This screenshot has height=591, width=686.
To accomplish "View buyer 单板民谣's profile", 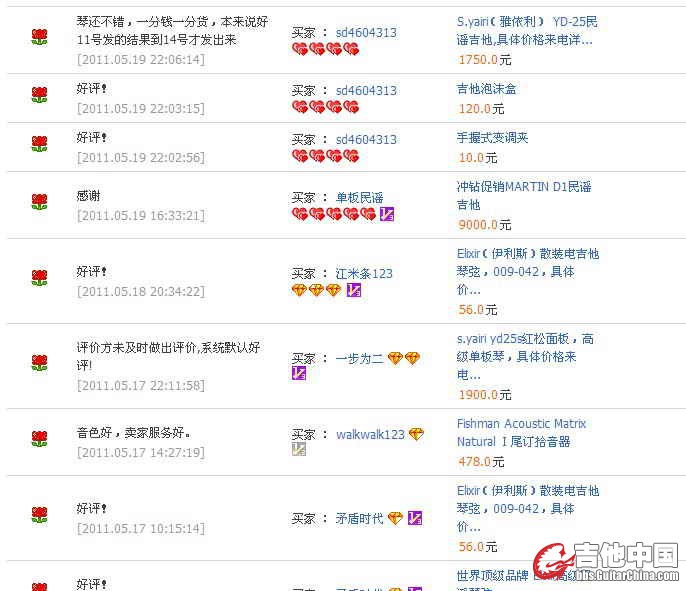I will click(x=359, y=197).
